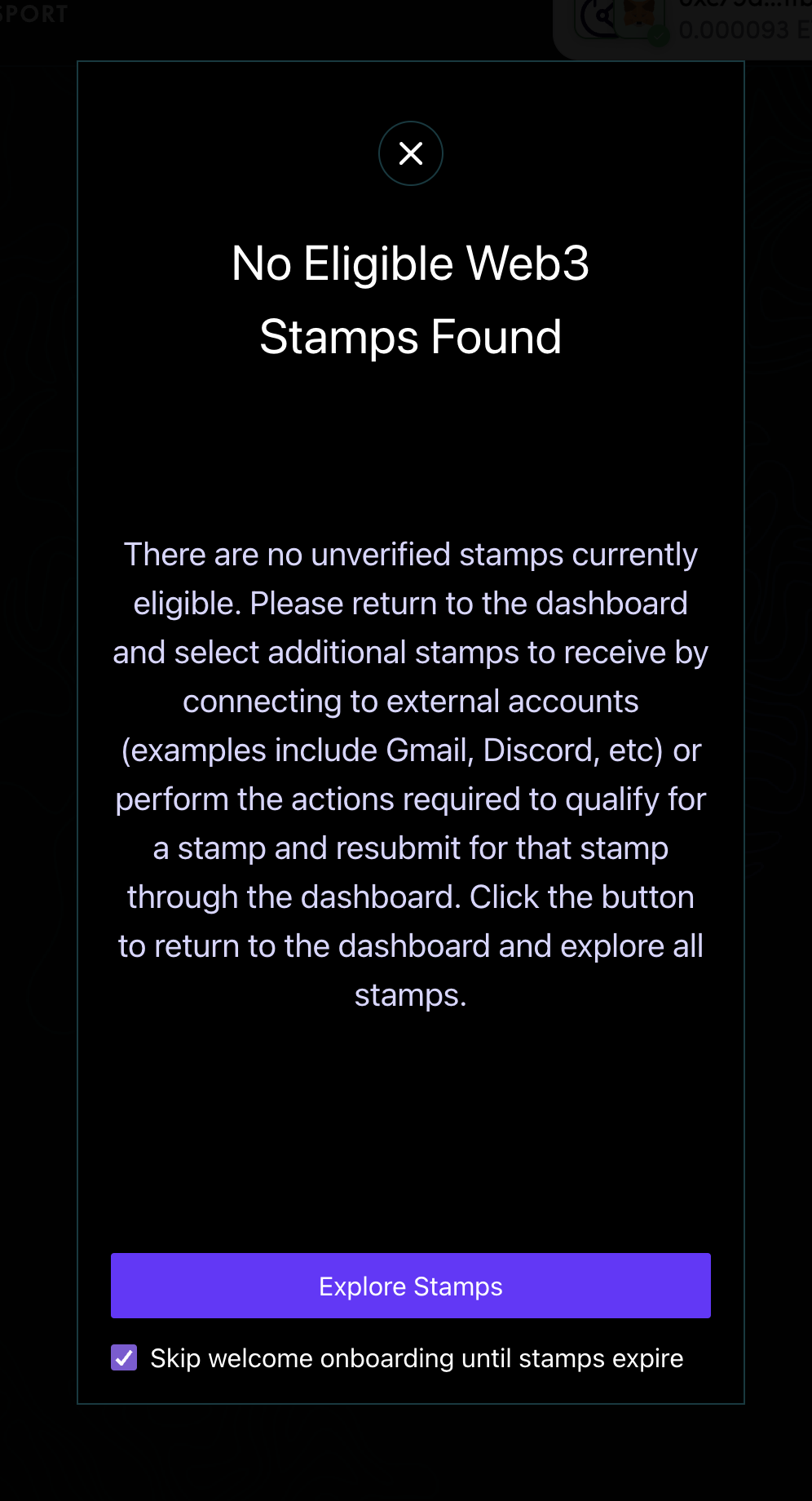Close the No Eligible Web3 Stamps dialog

coord(411,153)
